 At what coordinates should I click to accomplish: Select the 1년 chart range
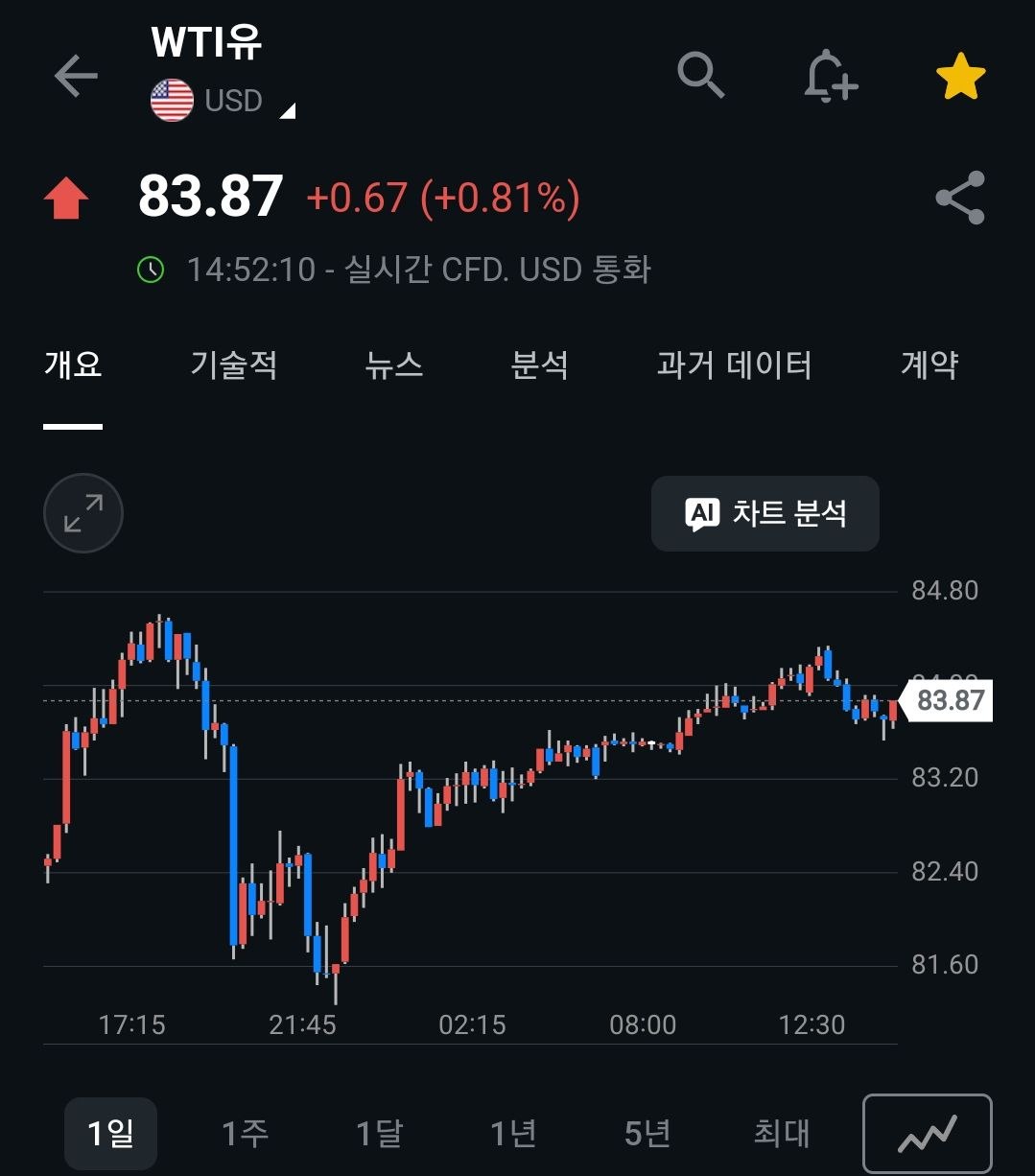click(x=513, y=1134)
